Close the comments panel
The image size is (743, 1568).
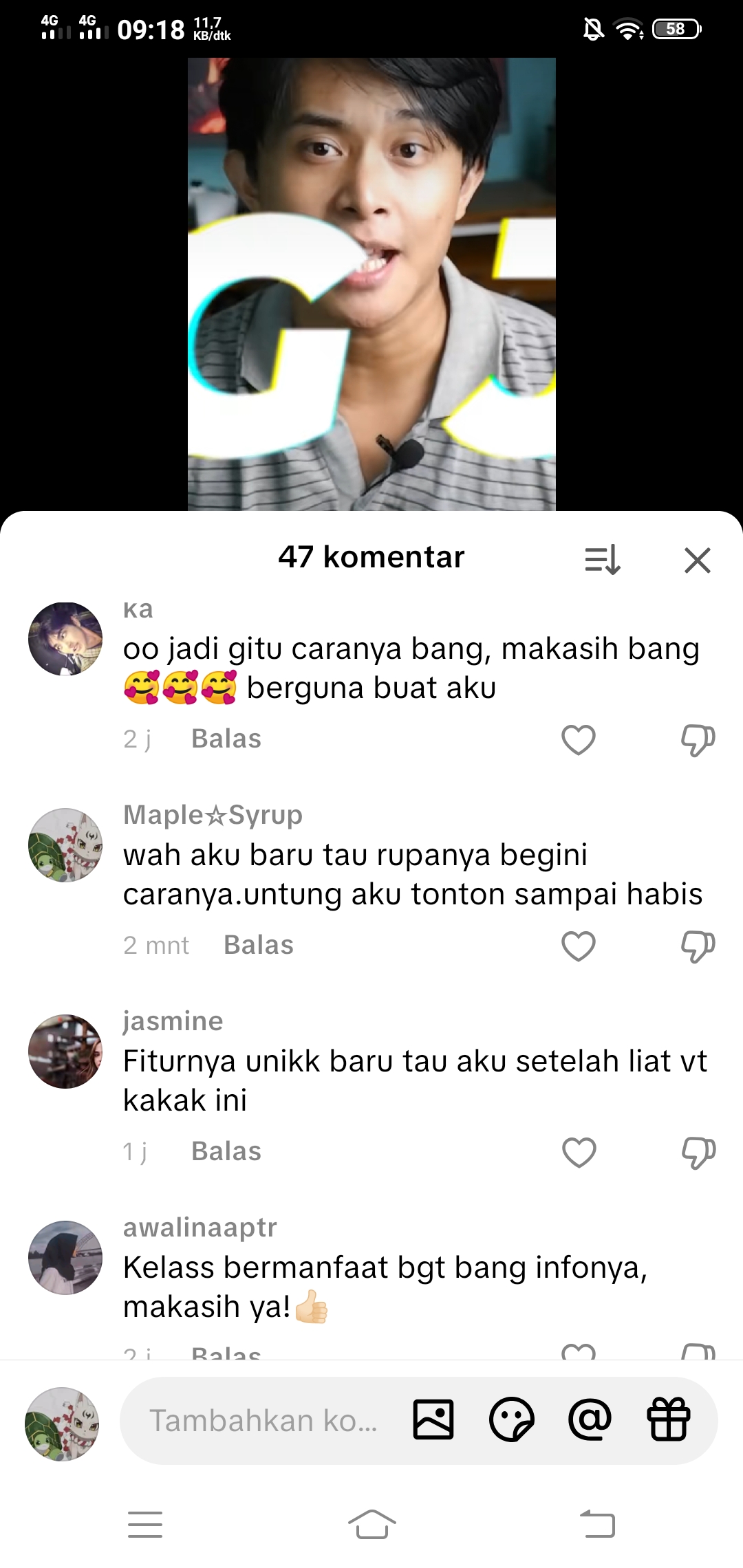tap(697, 560)
